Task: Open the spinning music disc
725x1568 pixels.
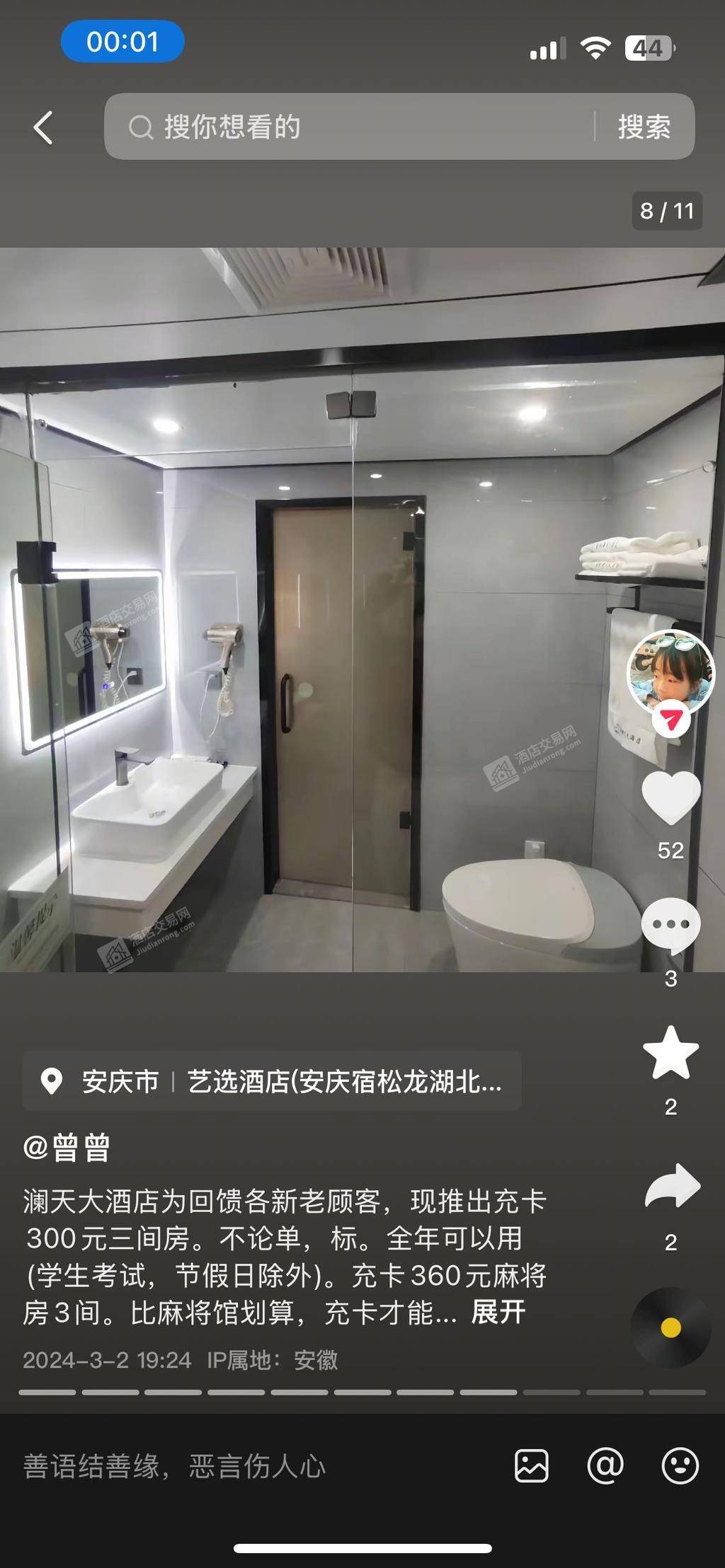Action: [670, 1328]
